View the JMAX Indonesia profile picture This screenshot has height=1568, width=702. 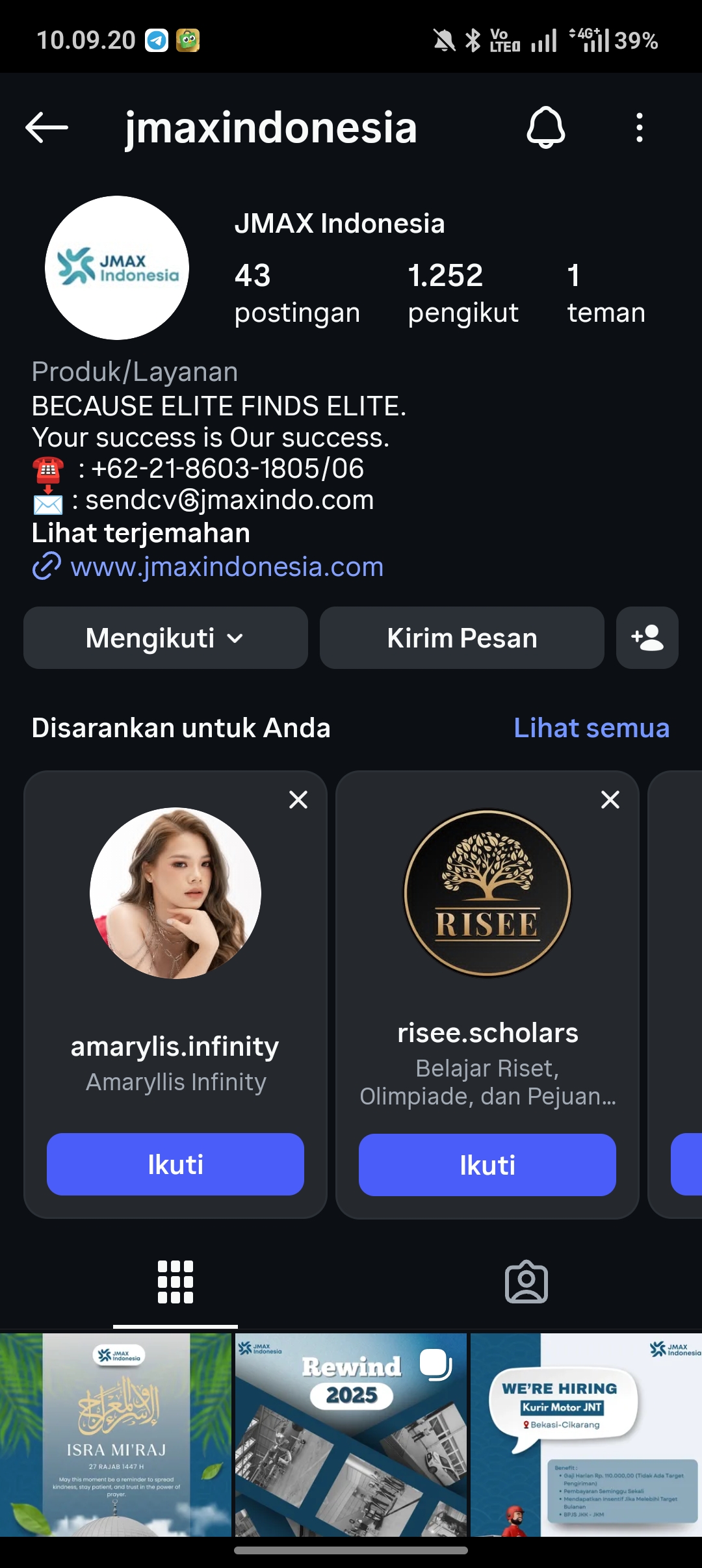pos(117,268)
